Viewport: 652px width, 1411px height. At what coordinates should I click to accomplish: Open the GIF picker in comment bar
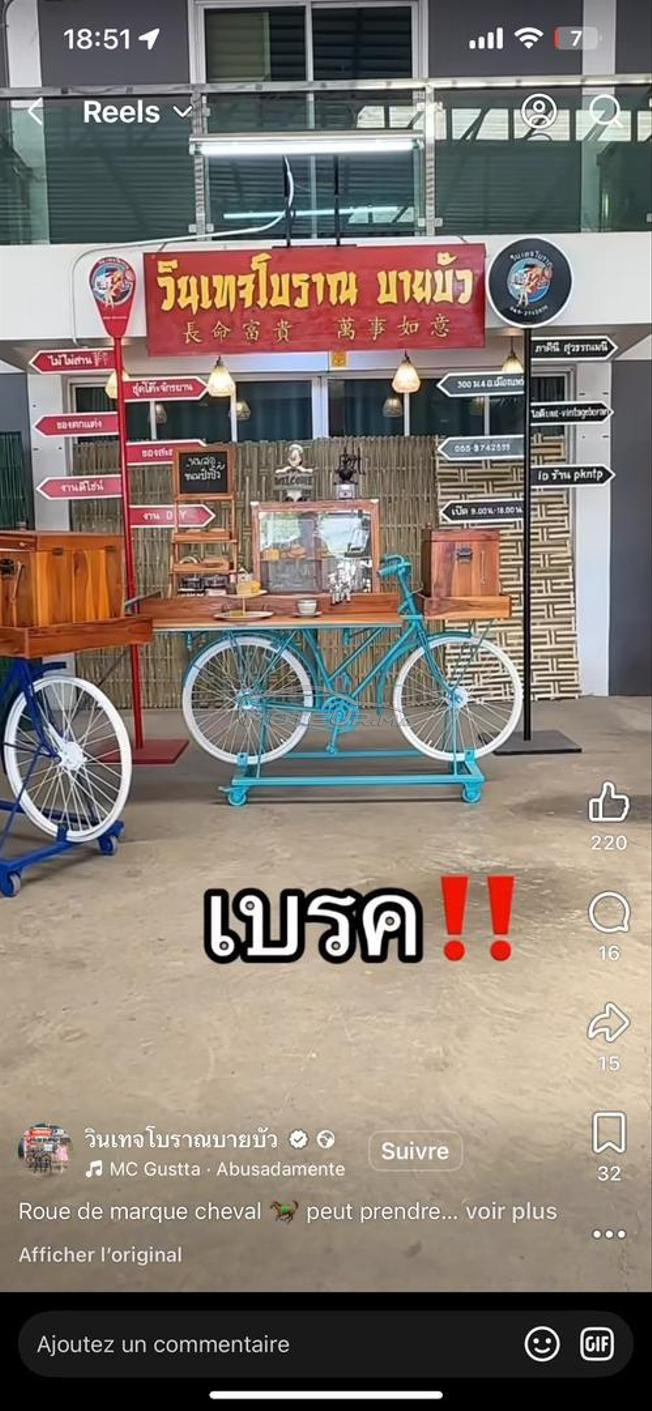(597, 1344)
